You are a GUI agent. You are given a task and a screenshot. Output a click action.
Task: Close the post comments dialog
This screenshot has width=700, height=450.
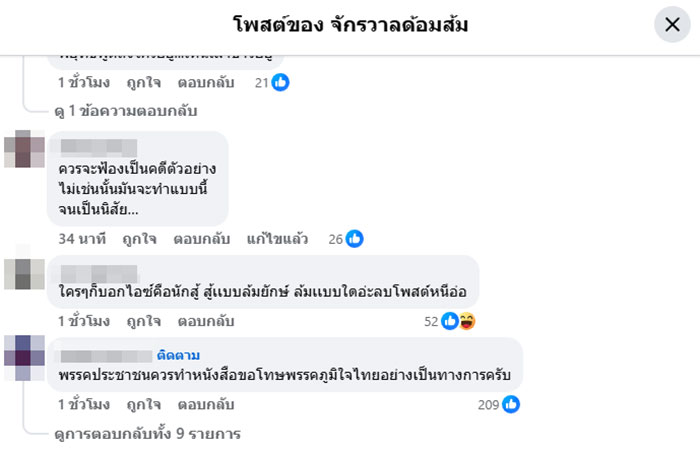(671, 24)
